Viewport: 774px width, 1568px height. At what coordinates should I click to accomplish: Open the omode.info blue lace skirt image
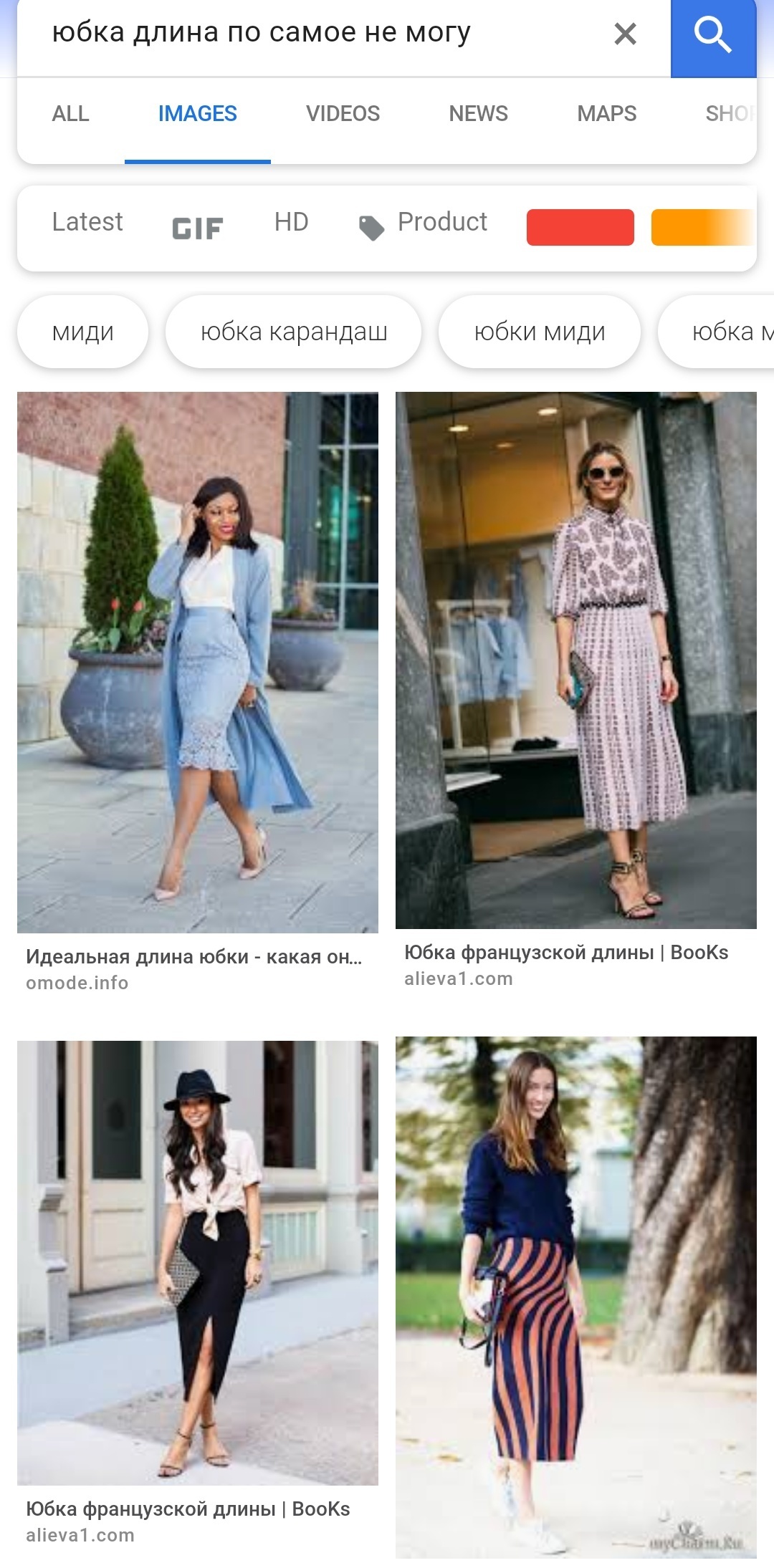tap(198, 663)
